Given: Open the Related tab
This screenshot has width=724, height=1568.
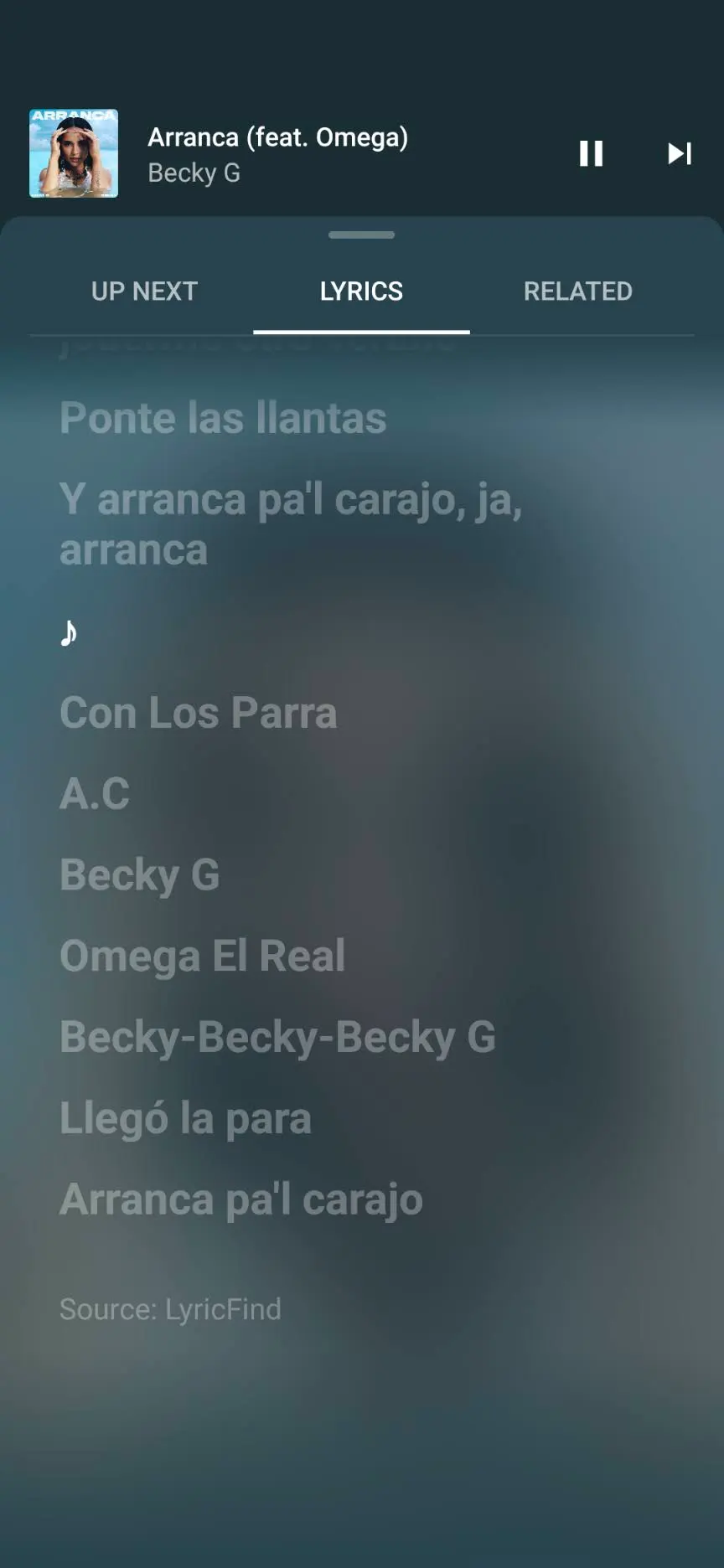Looking at the screenshot, I should point(578,291).
